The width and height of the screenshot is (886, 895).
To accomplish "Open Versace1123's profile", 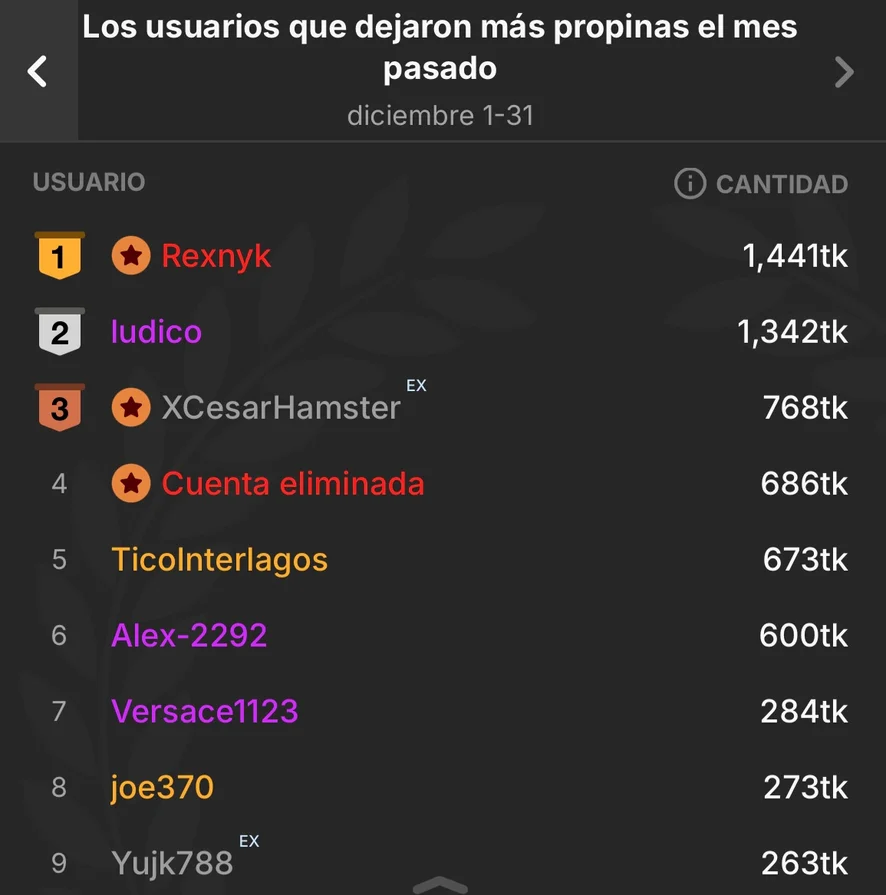I will tap(205, 711).
